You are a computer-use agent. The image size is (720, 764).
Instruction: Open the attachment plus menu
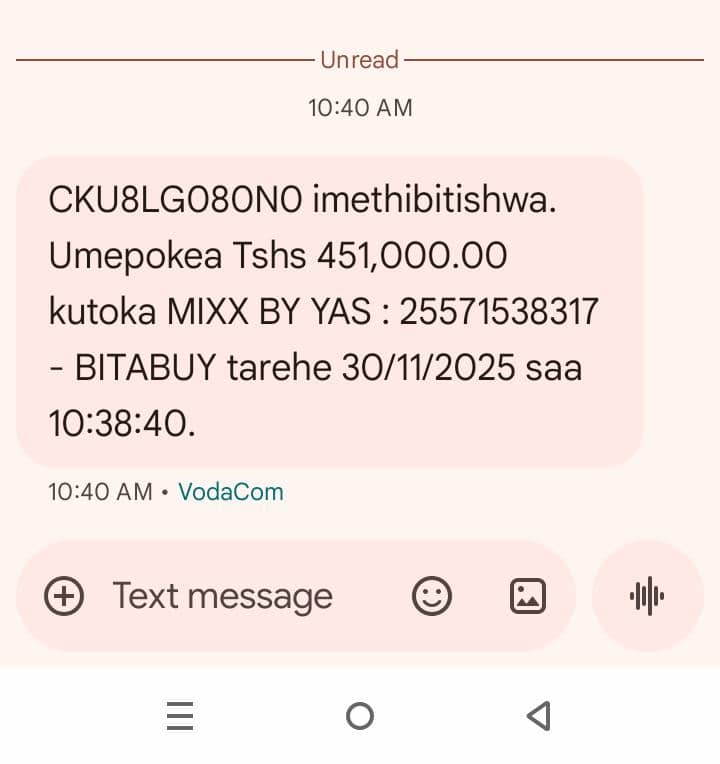pyautogui.click(x=64, y=597)
